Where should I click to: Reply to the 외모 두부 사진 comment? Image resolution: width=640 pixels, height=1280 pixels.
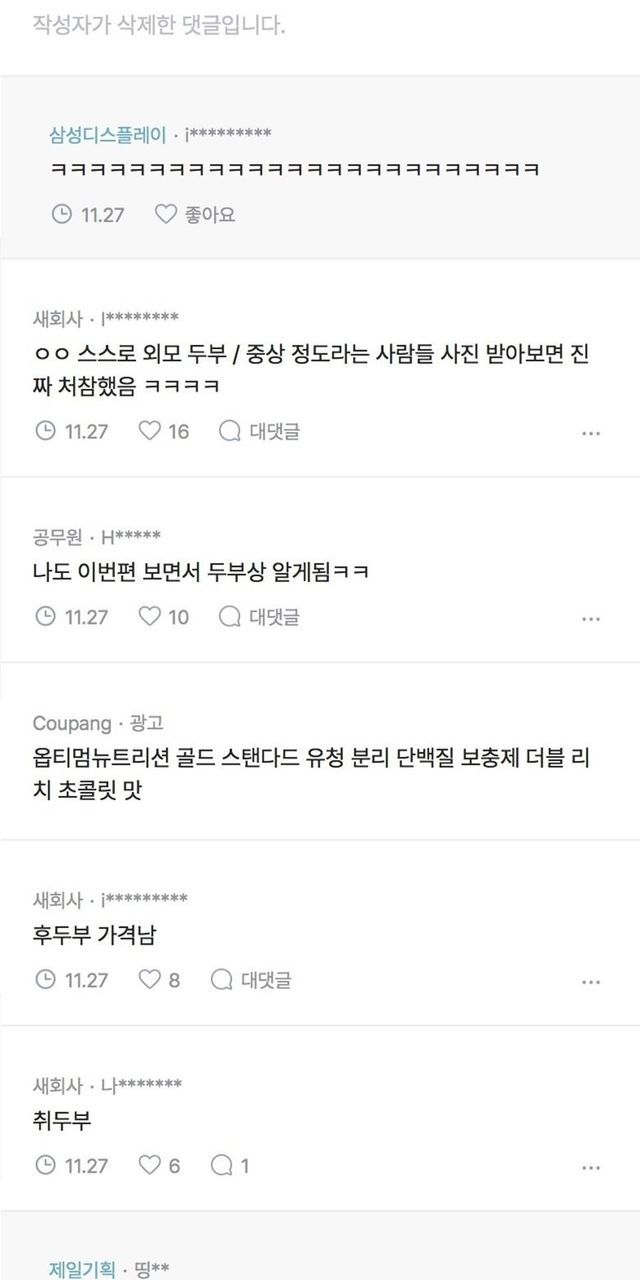(259, 431)
